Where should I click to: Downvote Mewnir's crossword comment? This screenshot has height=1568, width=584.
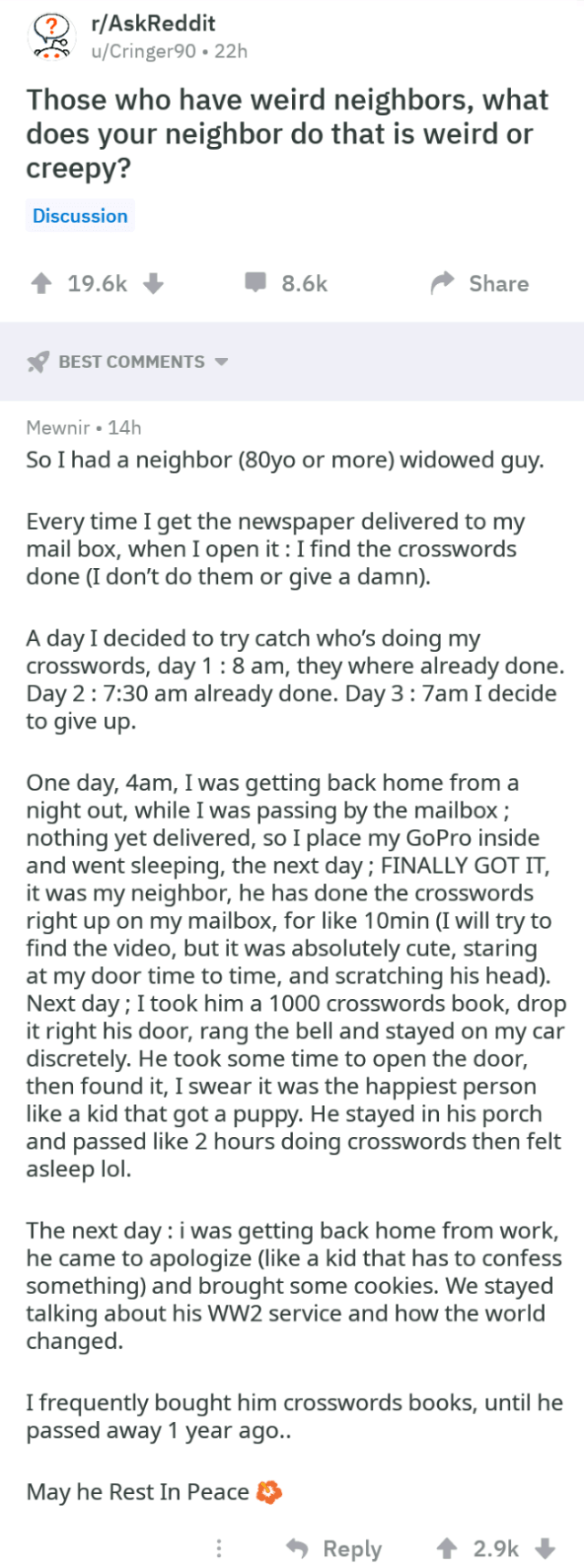coord(546,1548)
